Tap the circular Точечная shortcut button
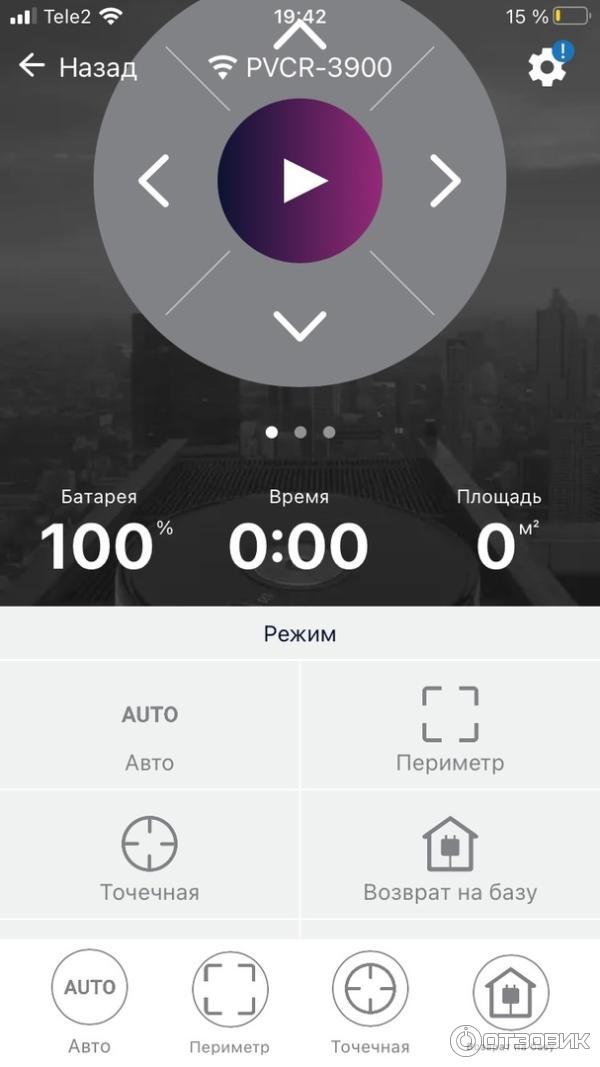 tap(370, 988)
